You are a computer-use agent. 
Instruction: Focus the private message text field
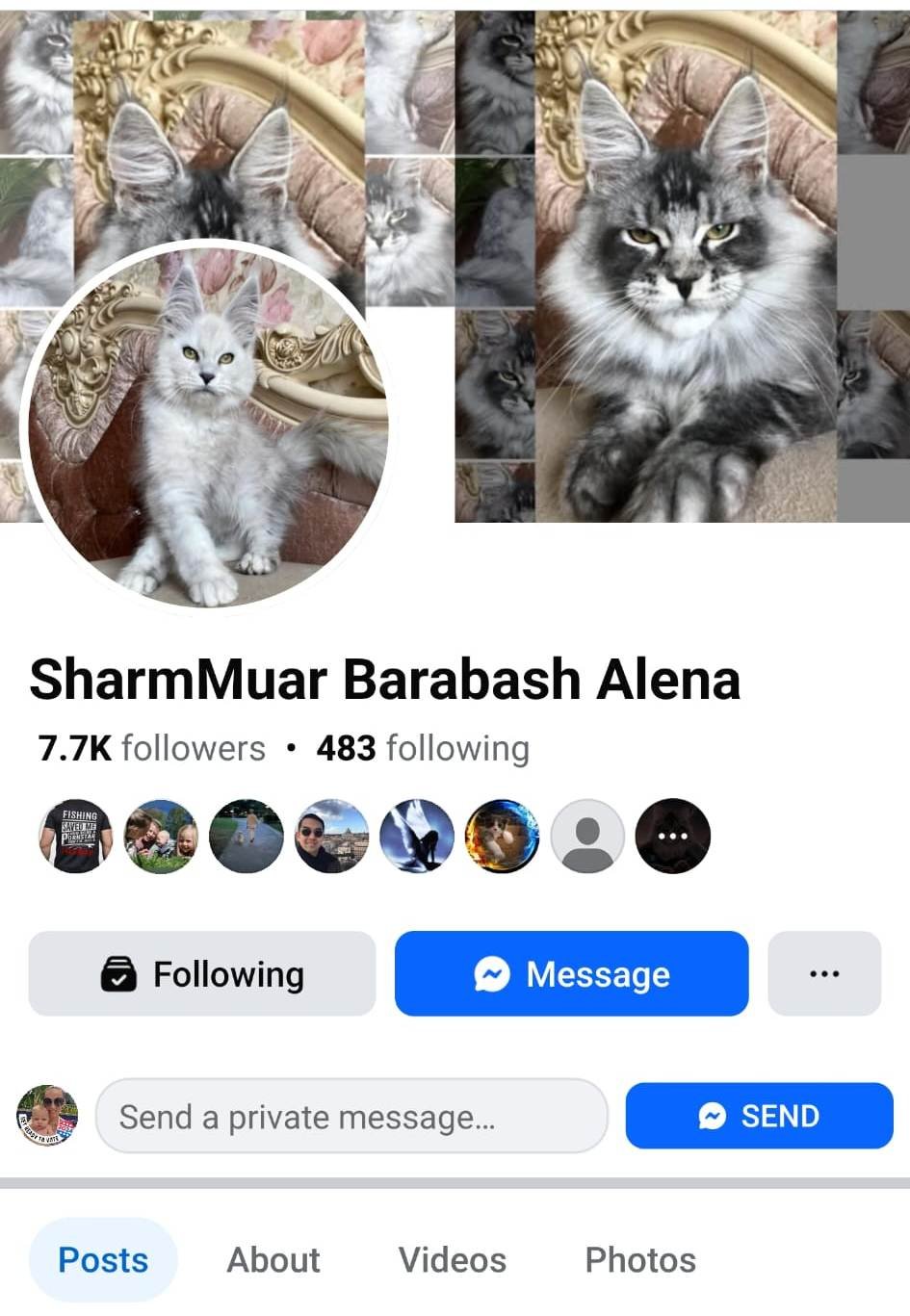pyautogui.click(x=351, y=1116)
